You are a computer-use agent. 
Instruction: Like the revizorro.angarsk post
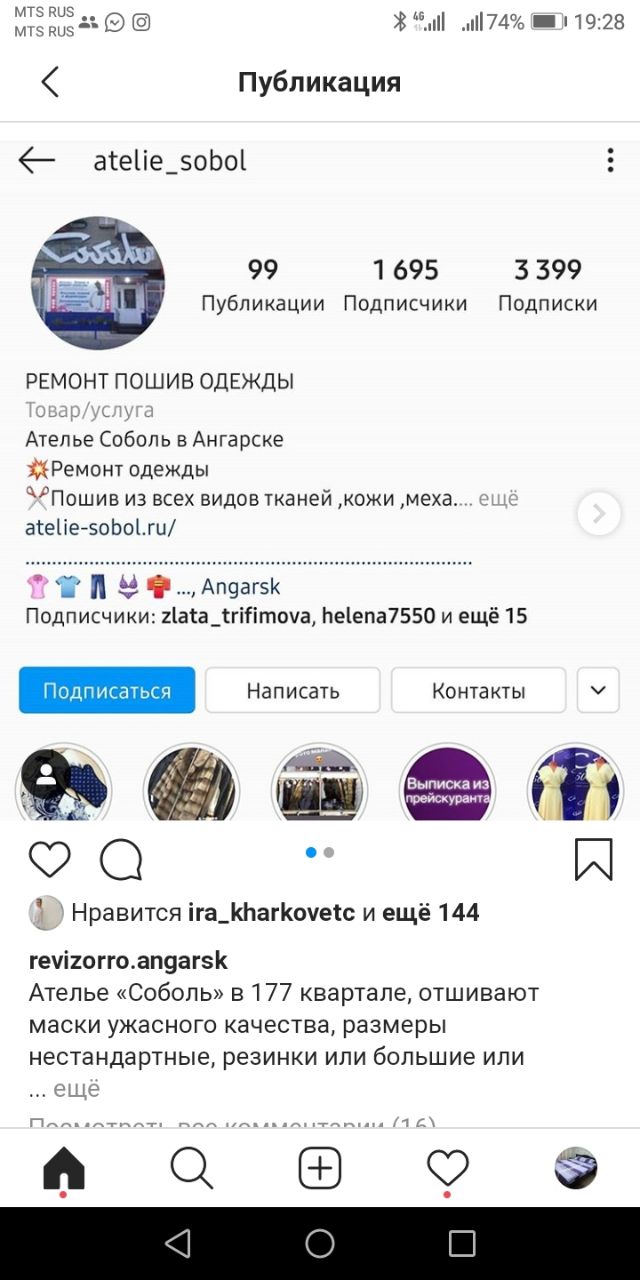[x=49, y=859]
